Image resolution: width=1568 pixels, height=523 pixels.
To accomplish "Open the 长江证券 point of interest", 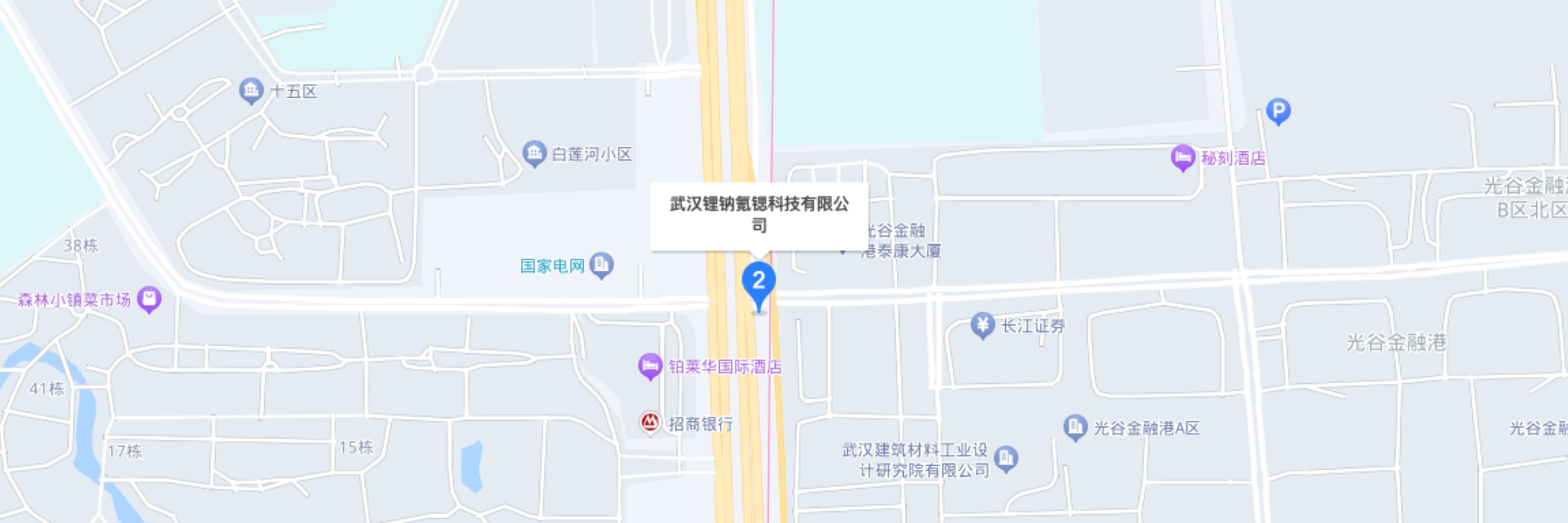I will (x=982, y=325).
